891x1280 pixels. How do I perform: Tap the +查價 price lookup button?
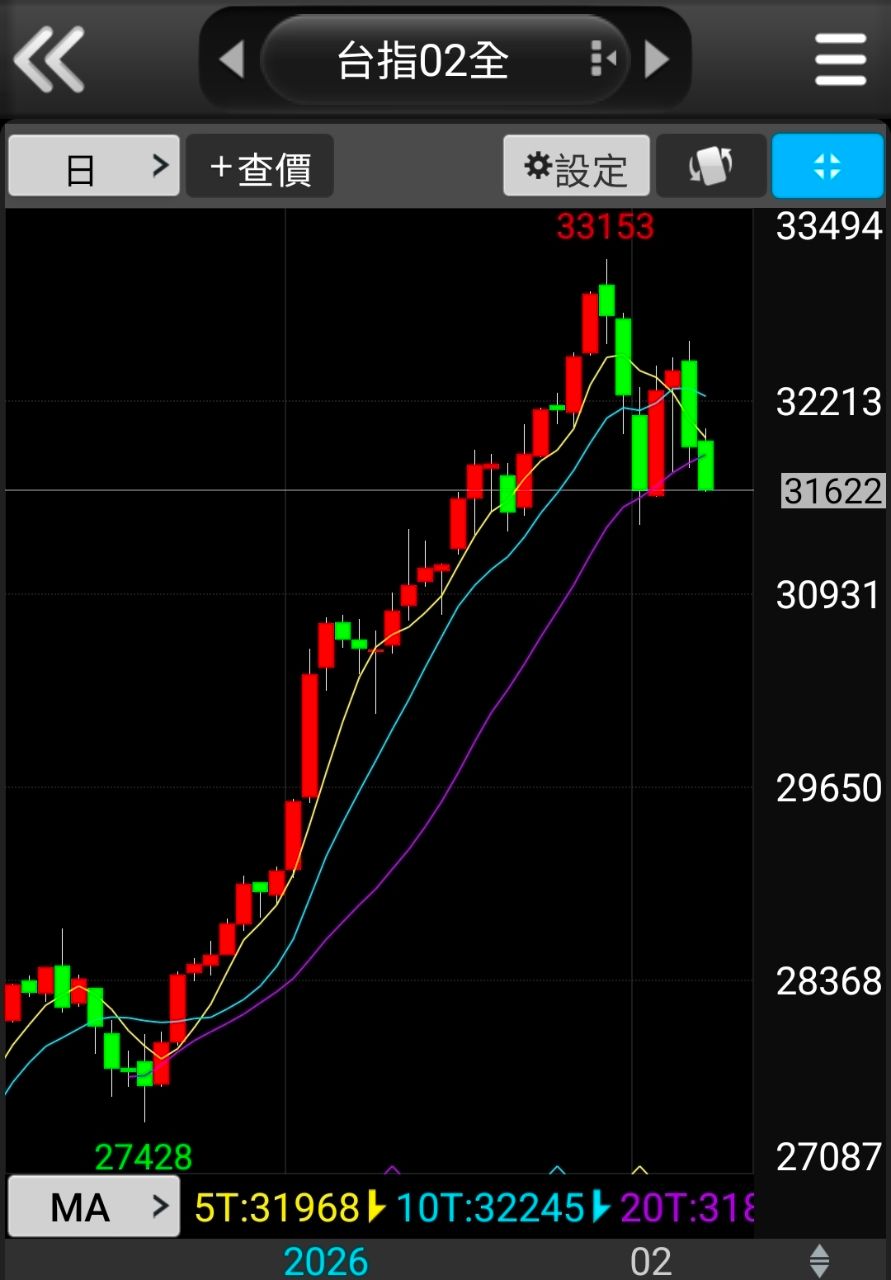coord(260,167)
